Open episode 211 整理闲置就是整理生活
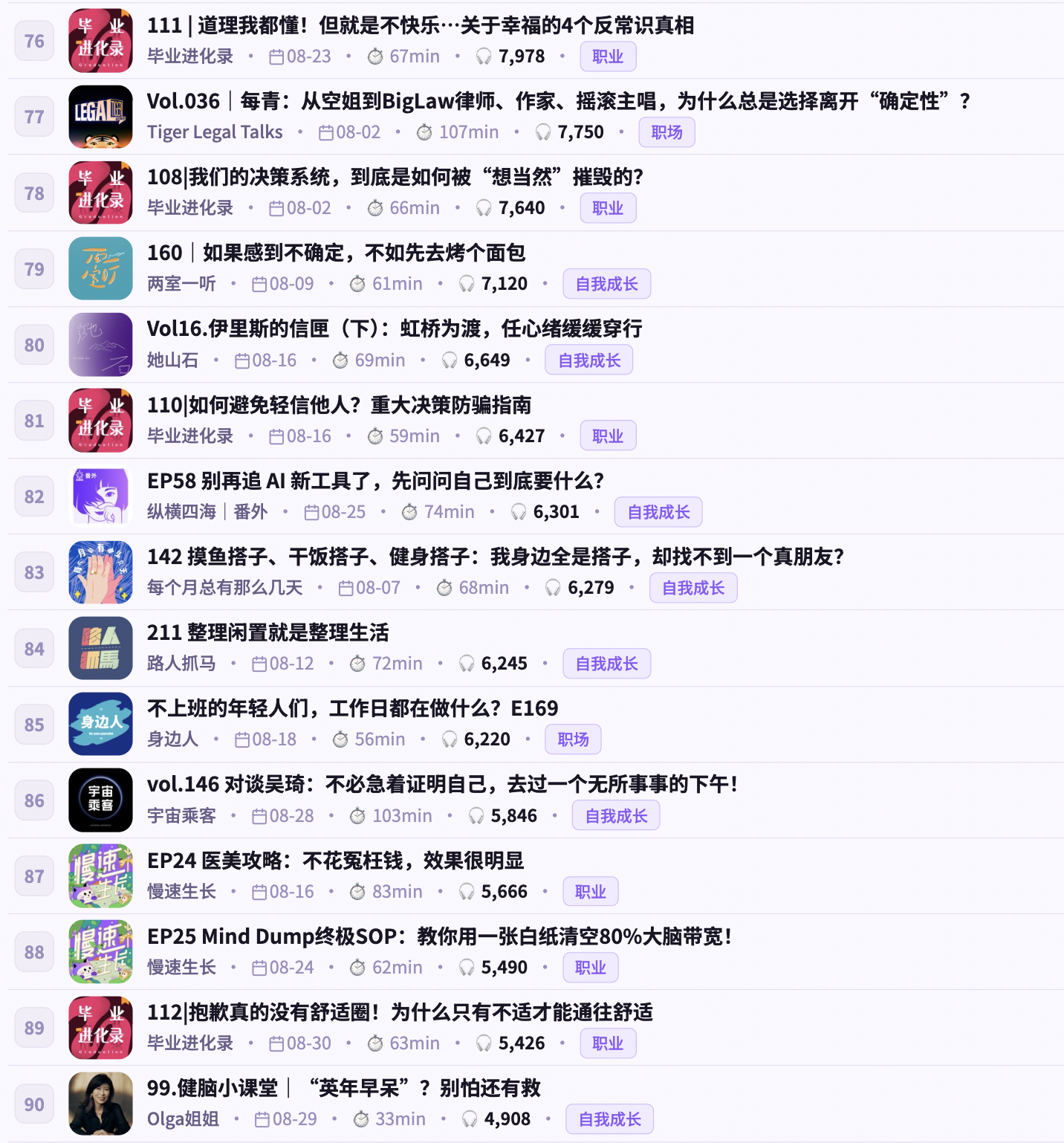 click(x=268, y=632)
